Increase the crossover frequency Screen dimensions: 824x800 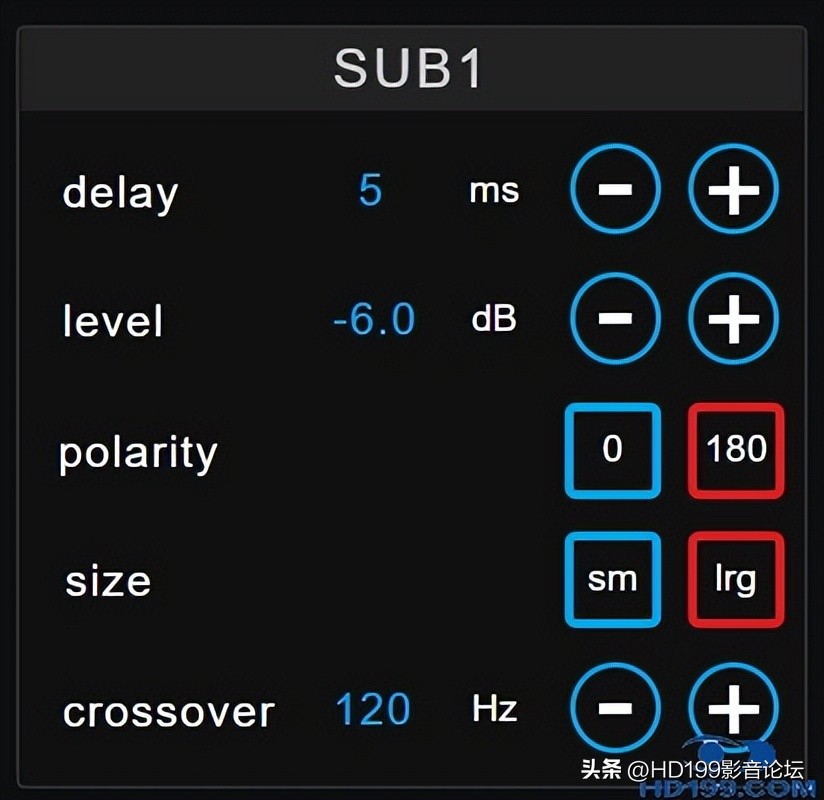[734, 708]
